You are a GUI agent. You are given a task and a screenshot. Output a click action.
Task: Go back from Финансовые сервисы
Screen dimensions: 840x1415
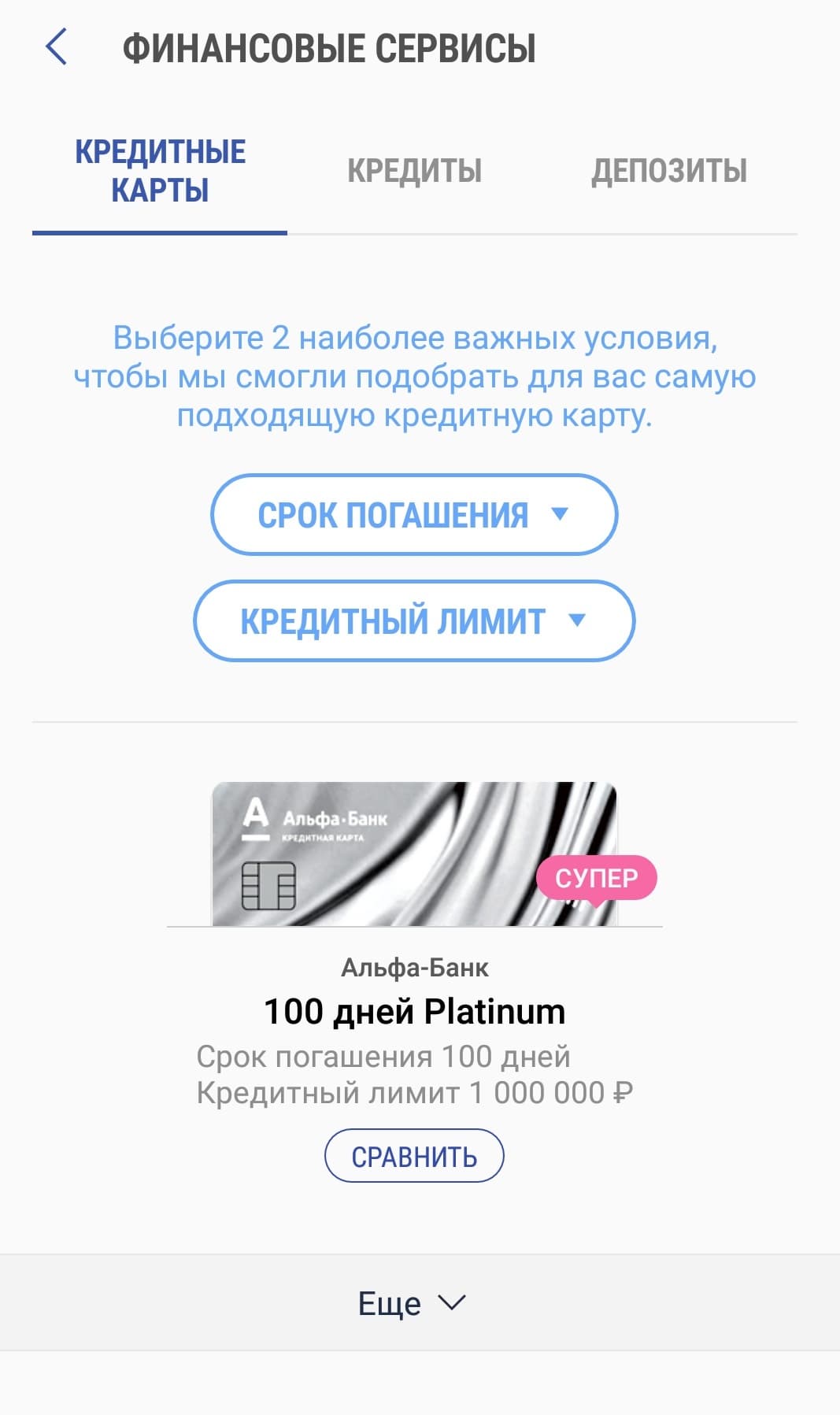tap(57, 47)
